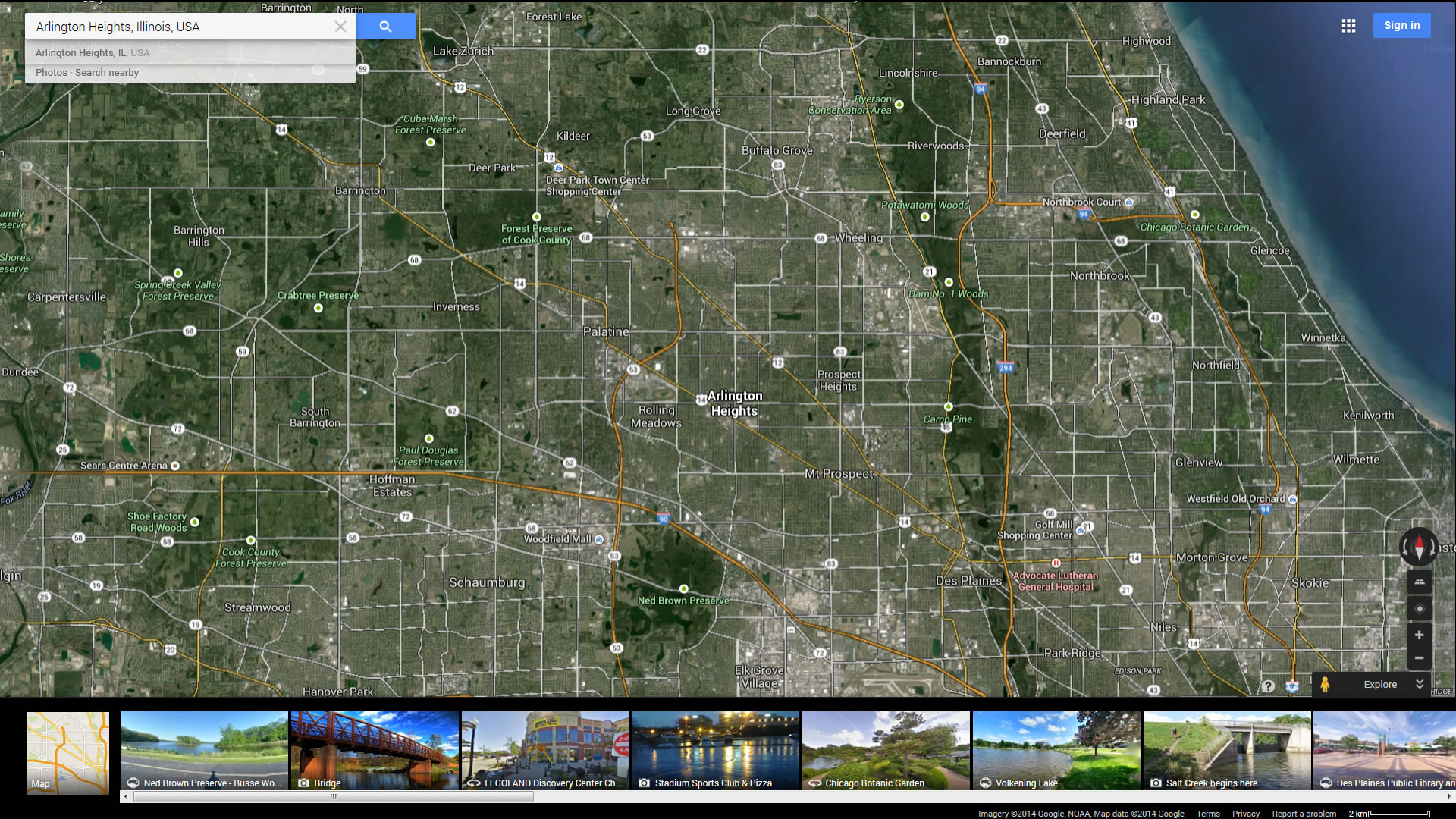The height and width of the screenshot is (819, 1456).
Task: Tap the search box with Arlington Heights
Action: 182,27
